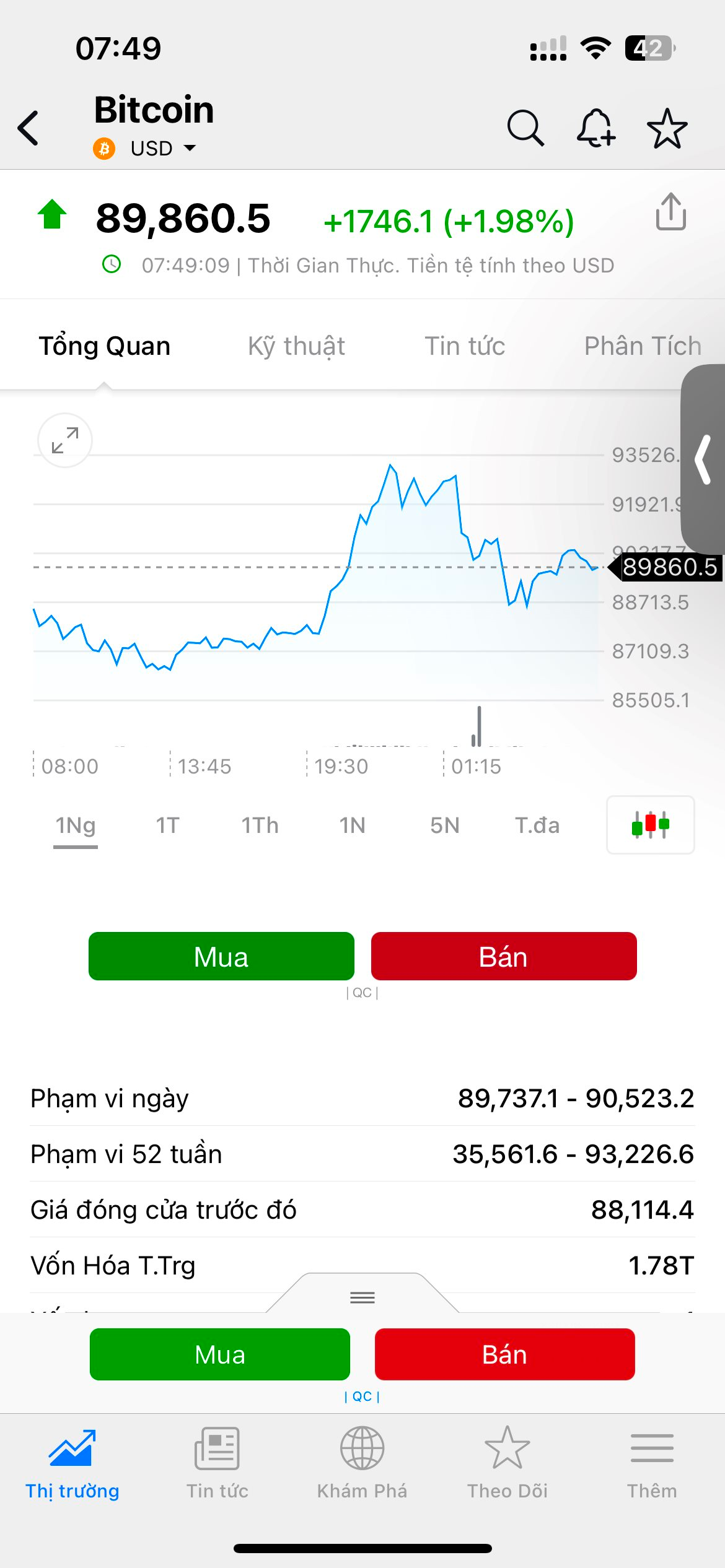The image size is (725, 1568).
Task: Select the T.đa chart timeframe
Action: point(537,825)
